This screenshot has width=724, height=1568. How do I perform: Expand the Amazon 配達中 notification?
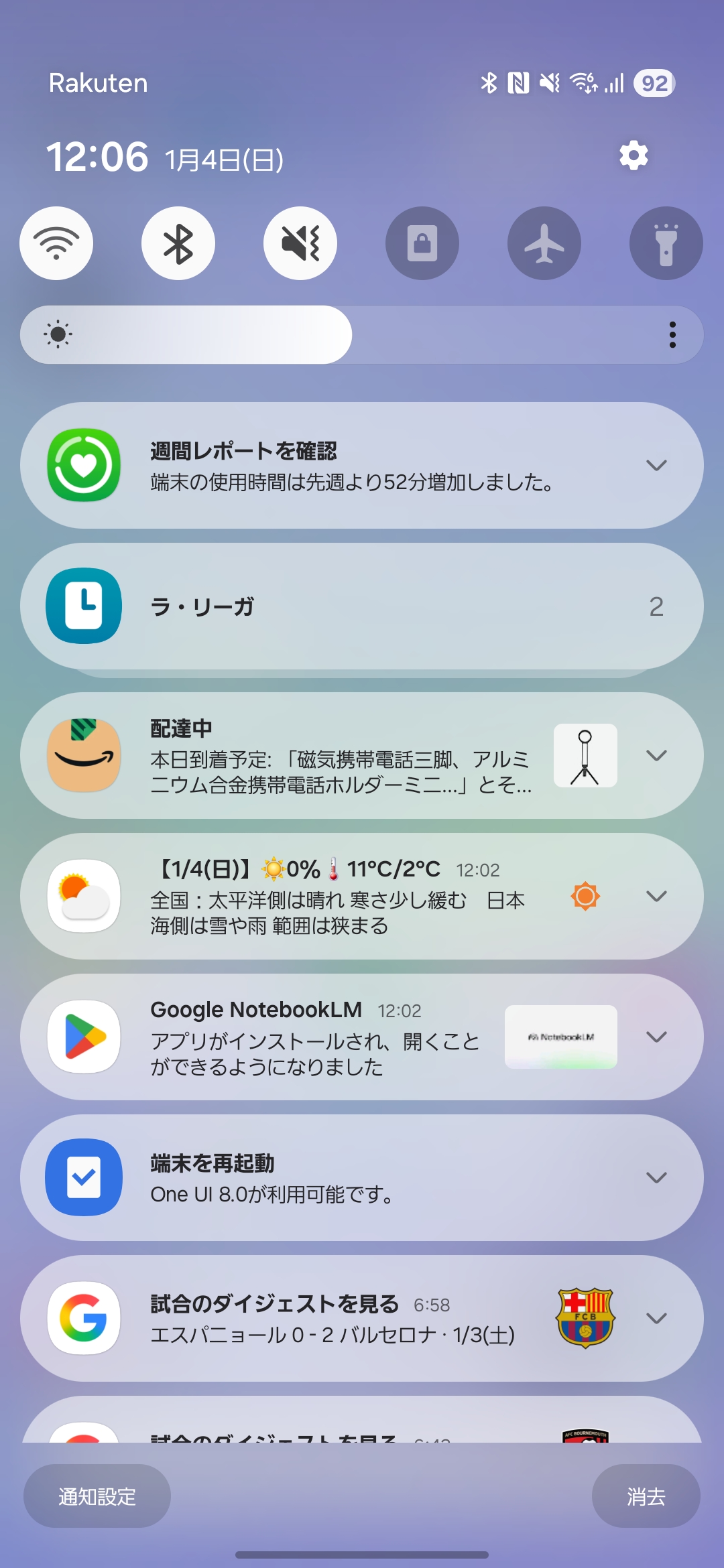coord(656,756)
